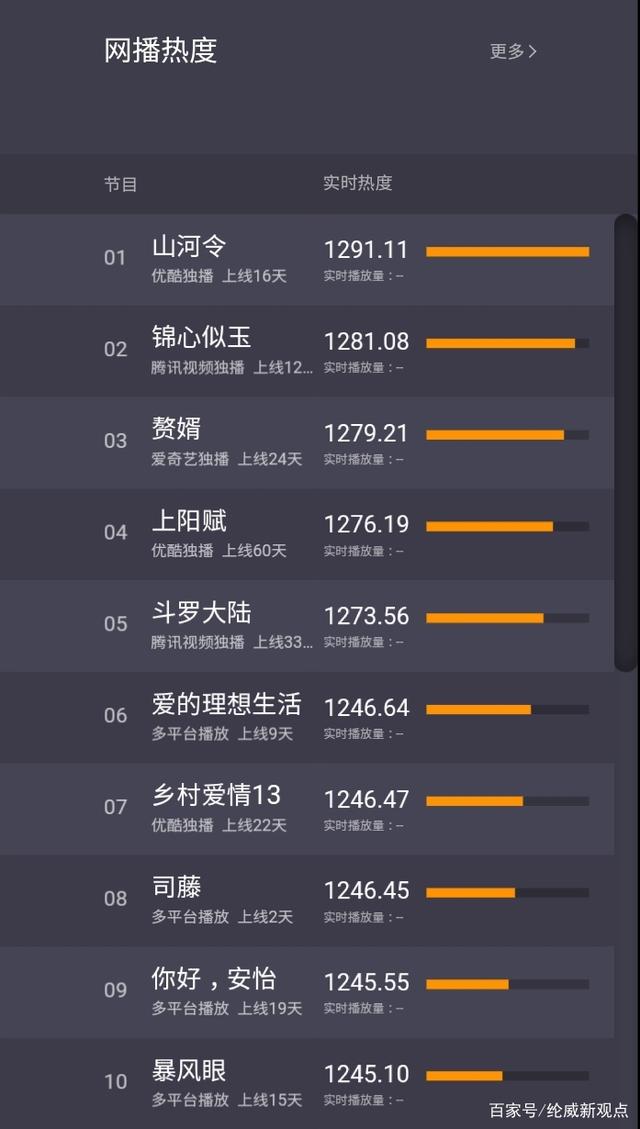
Task: Select the 赘婿 row
Action: tap(307, 442)
